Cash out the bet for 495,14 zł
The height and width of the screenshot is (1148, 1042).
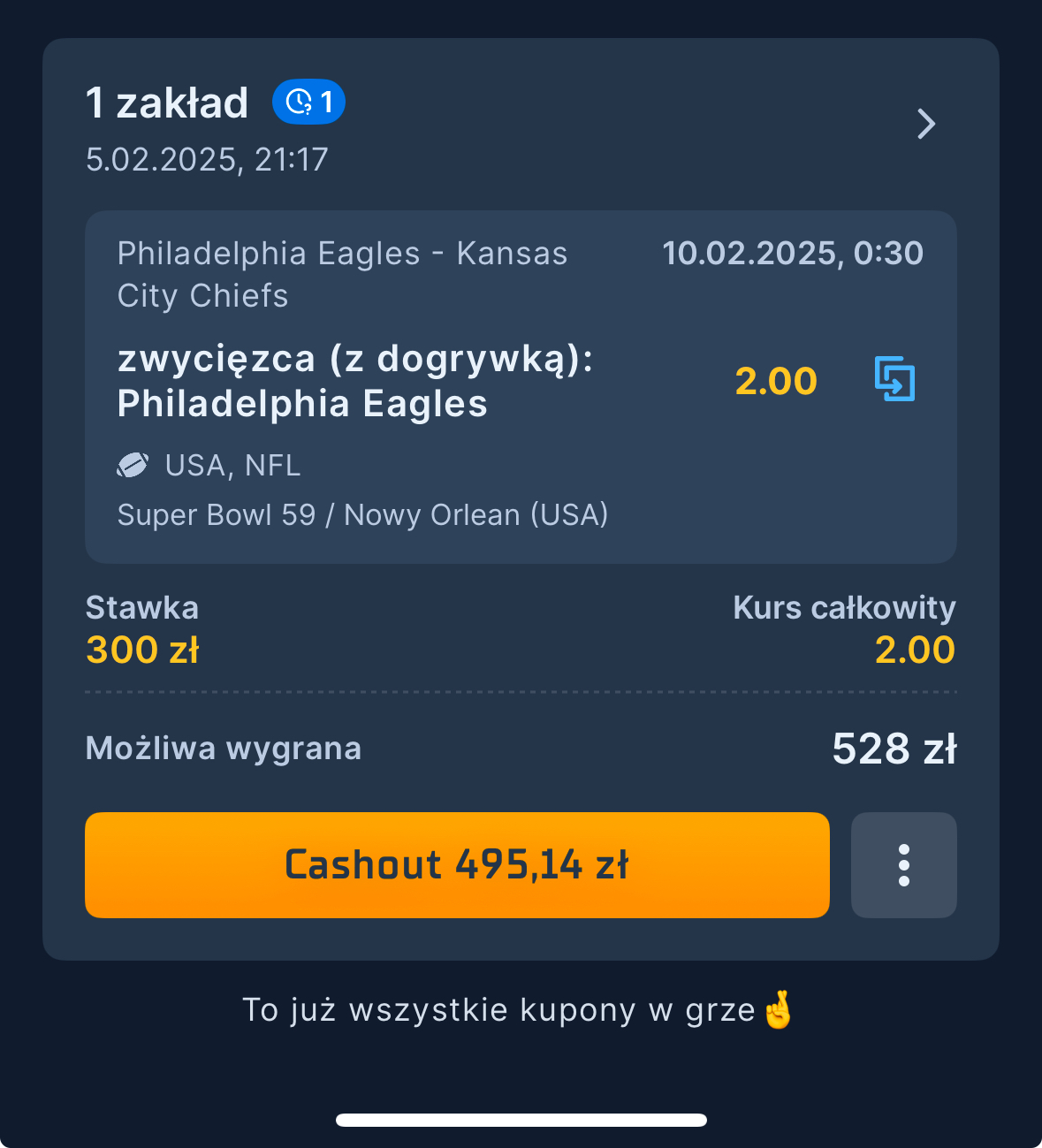pyautogui.click(x=457, y=865)
